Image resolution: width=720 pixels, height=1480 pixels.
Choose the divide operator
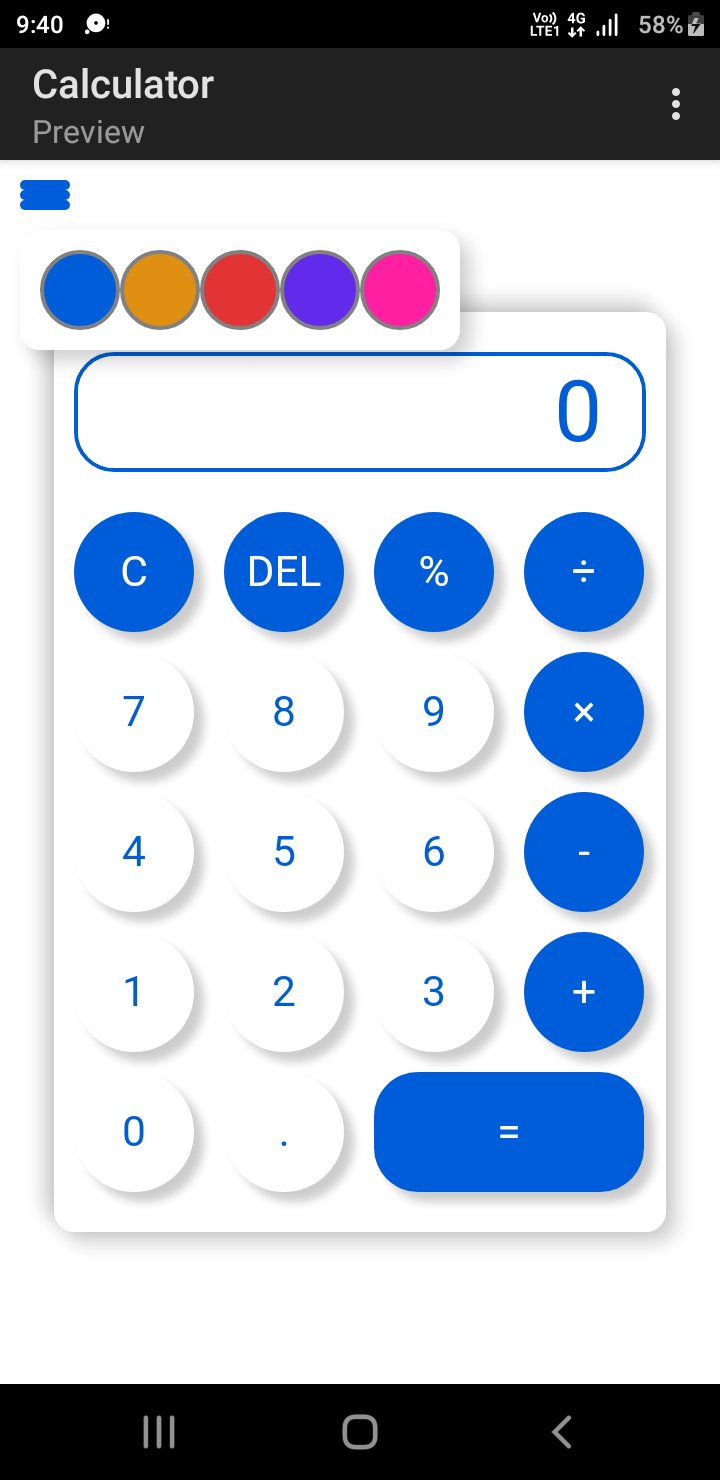click(584, 572)
